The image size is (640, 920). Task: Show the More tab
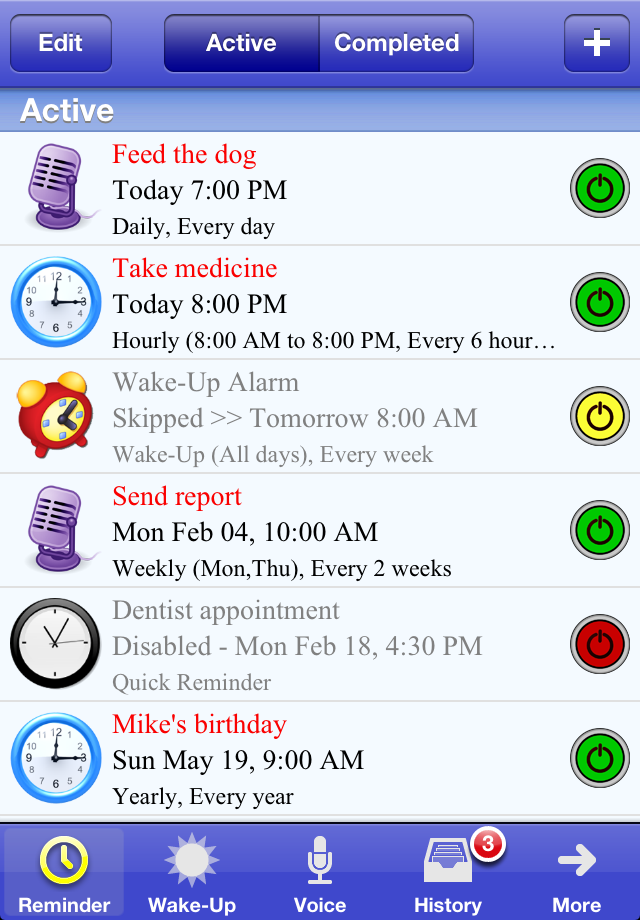click(577, 874)
